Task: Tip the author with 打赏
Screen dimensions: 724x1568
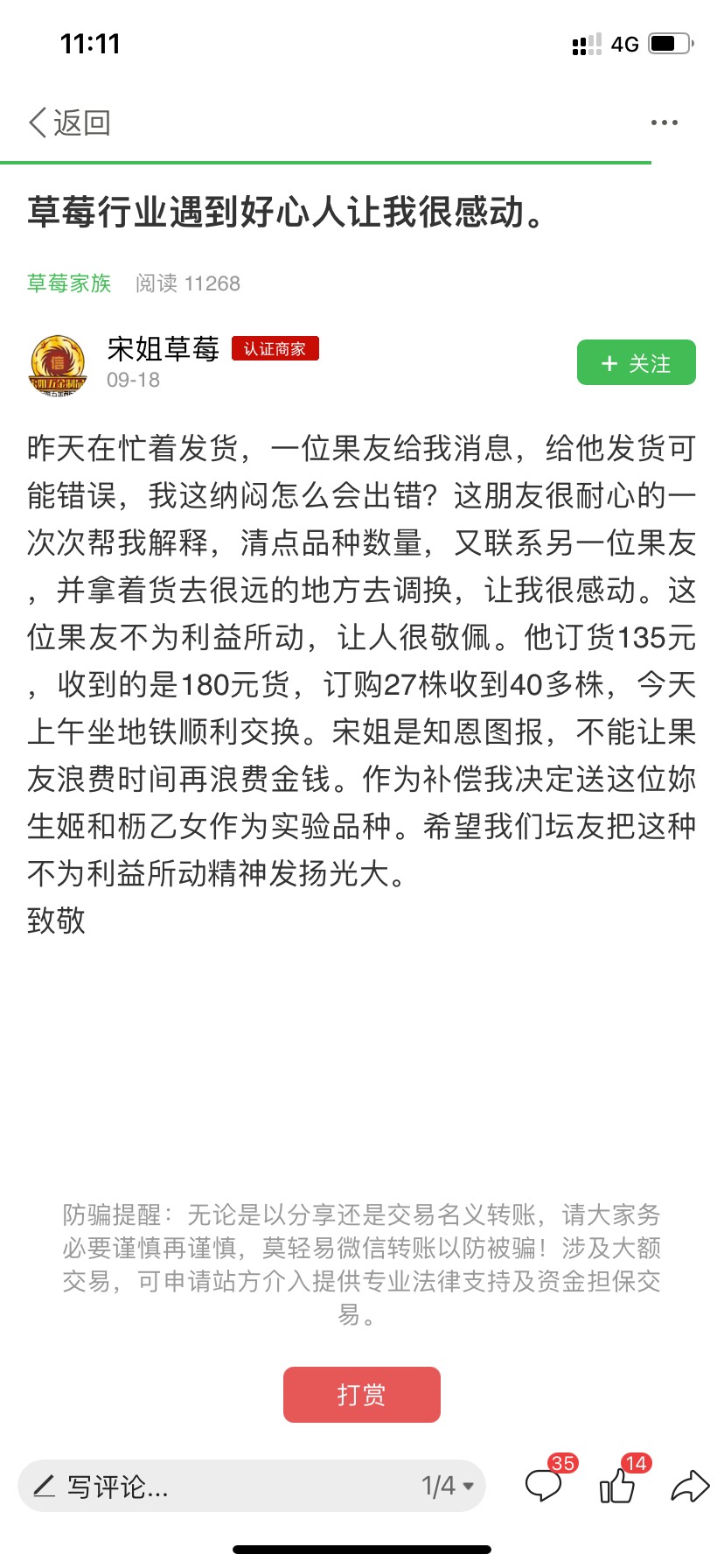Action: pyautogui.click(x=361, y=1395)
